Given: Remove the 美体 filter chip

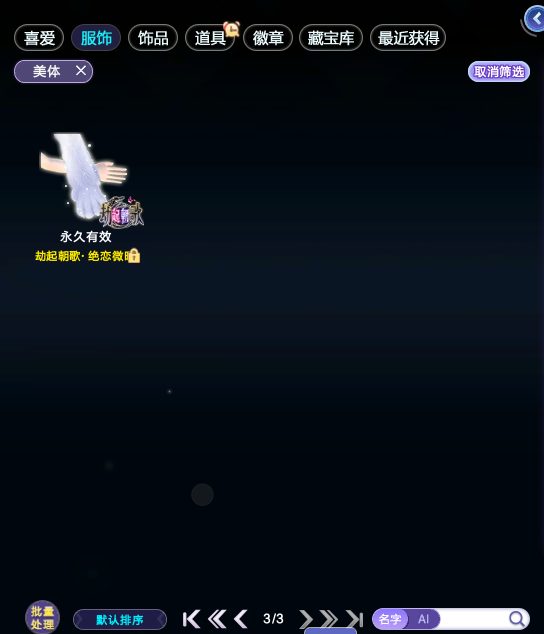Looking at the screenshot, I should 81,71.
